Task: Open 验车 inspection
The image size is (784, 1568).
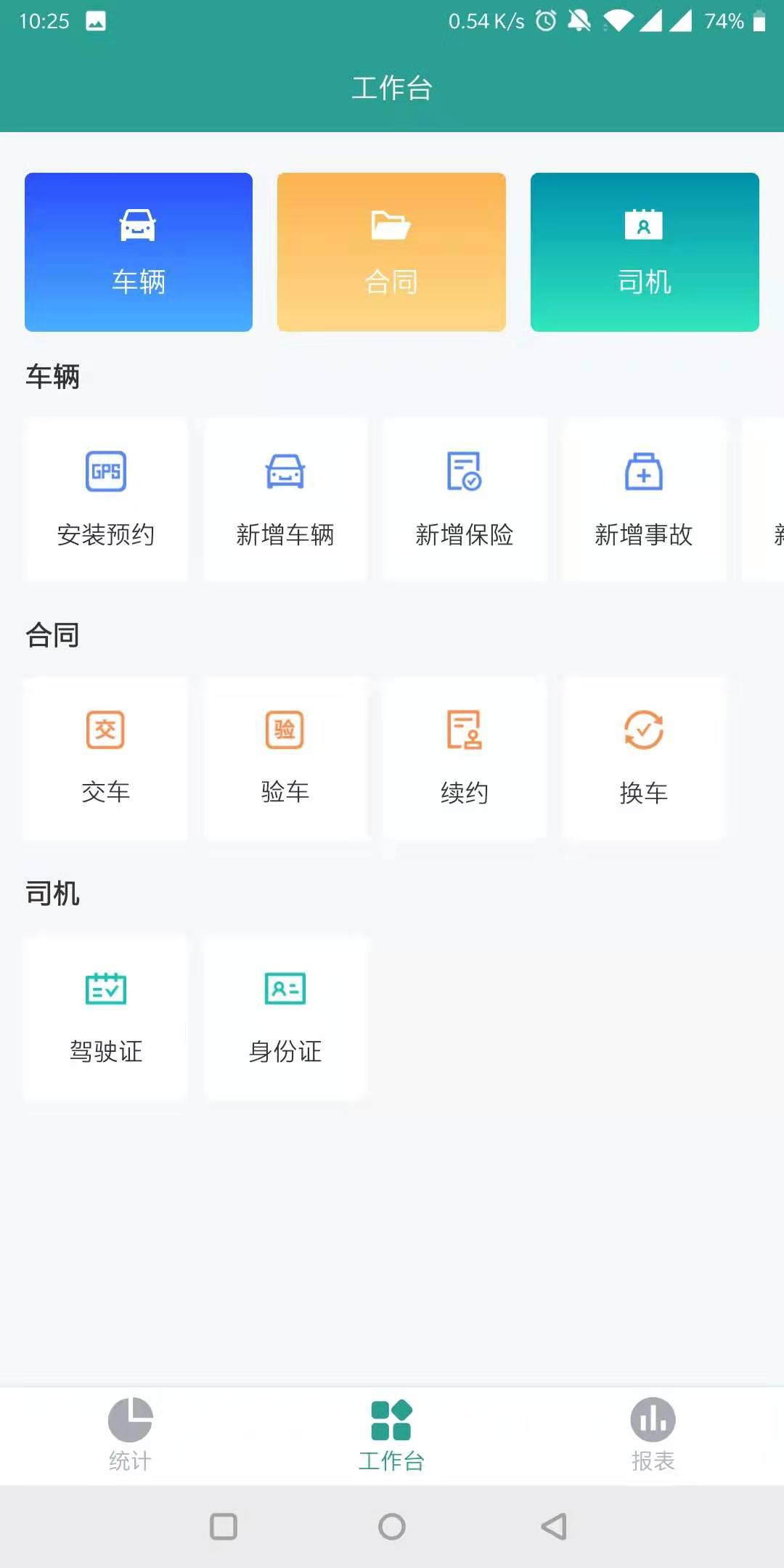Action: 285,759
